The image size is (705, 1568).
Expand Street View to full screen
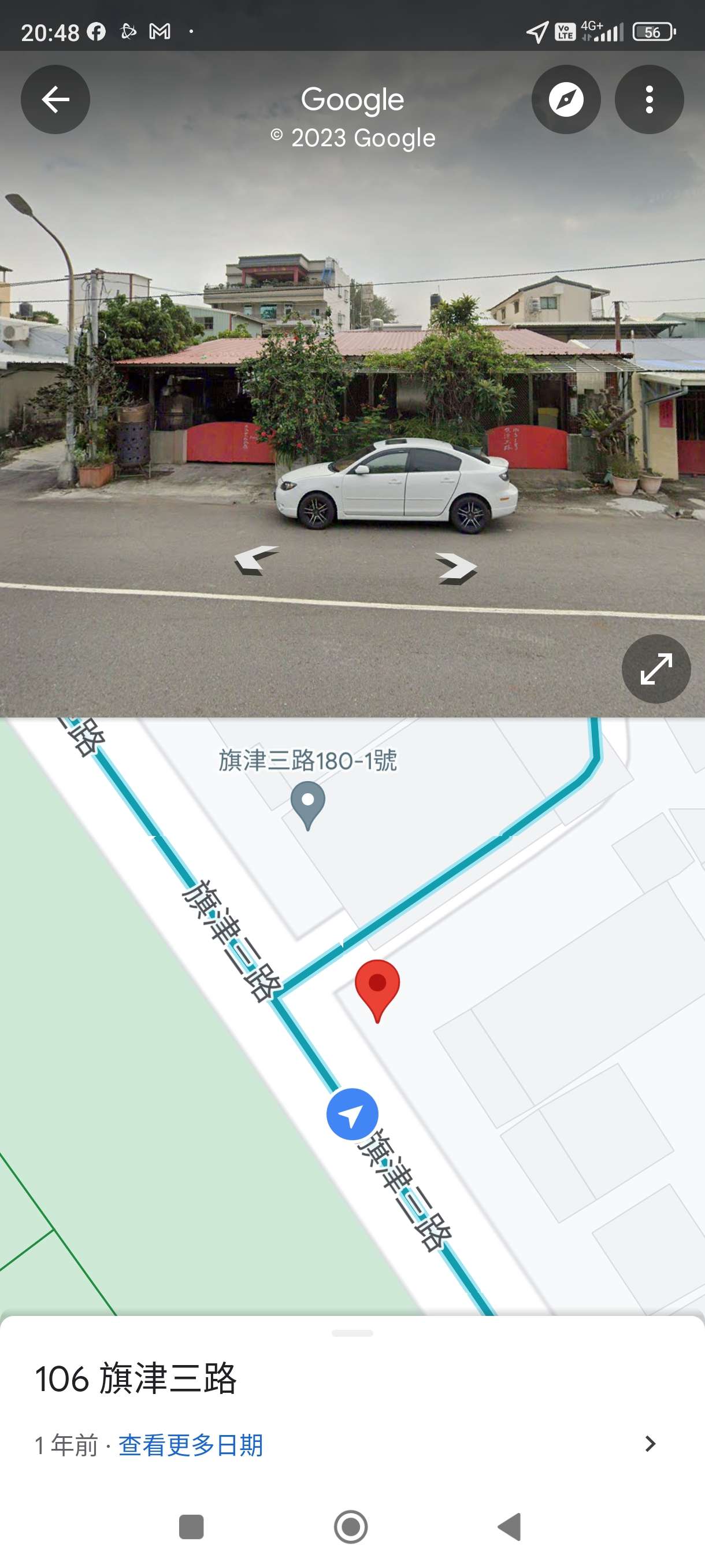coord(656,669)
